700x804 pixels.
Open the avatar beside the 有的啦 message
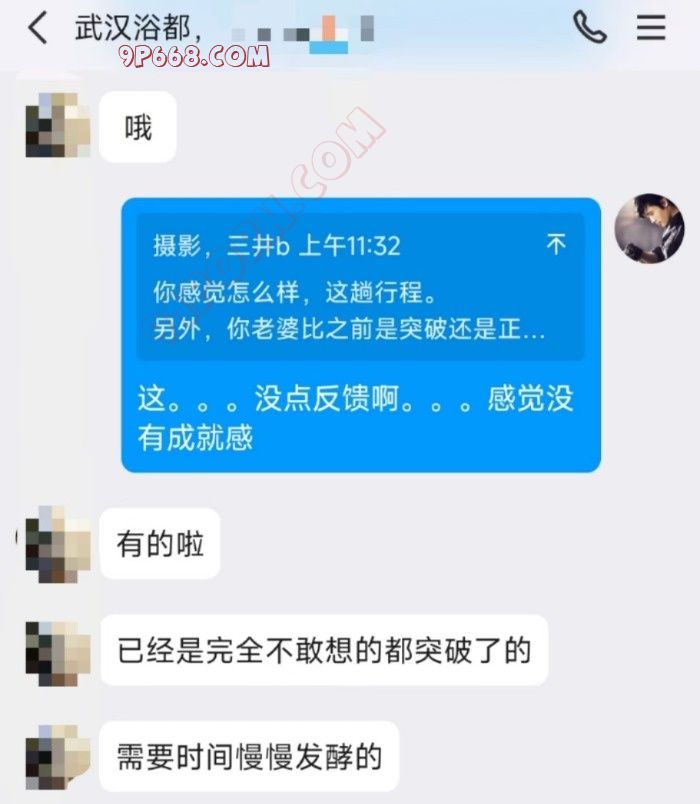51,545
